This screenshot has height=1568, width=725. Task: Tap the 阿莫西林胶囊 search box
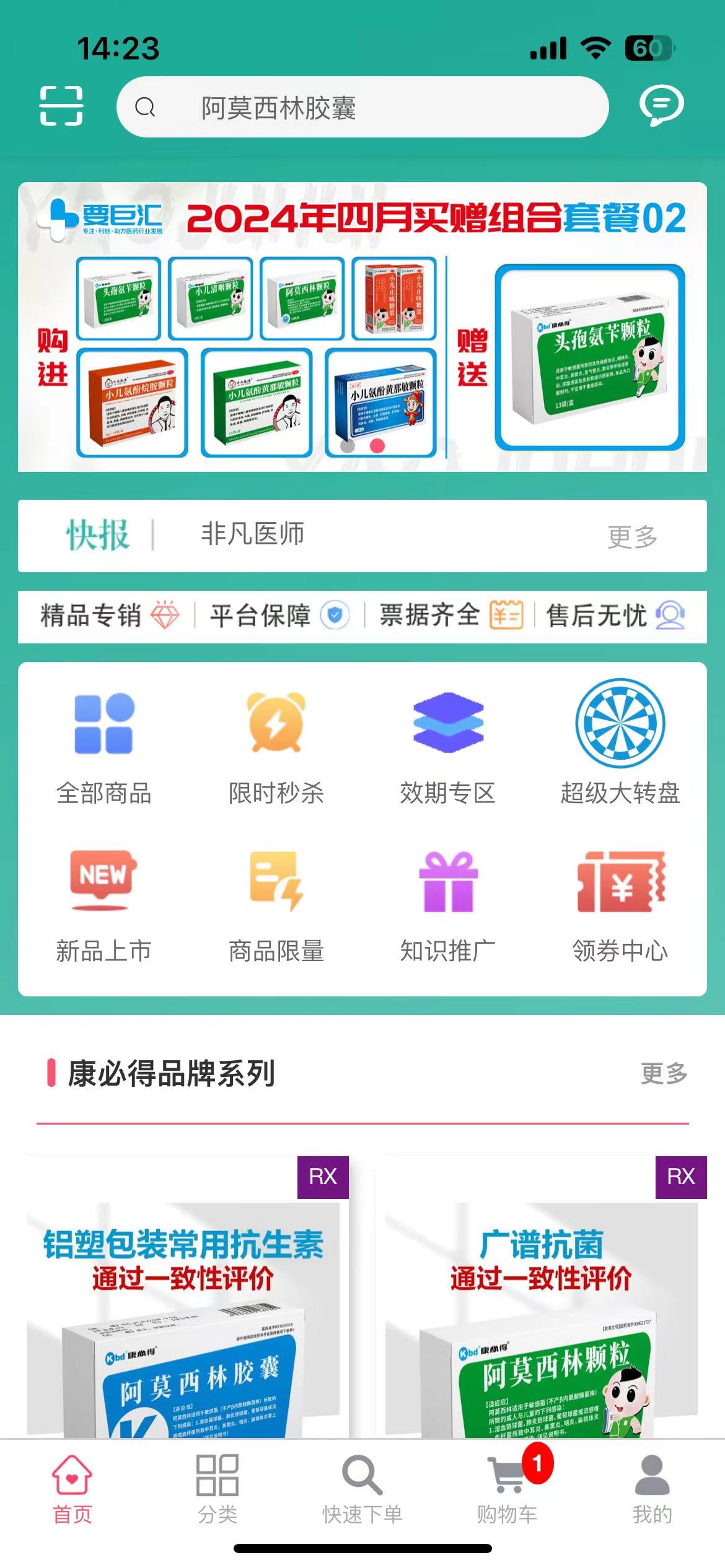362,107
